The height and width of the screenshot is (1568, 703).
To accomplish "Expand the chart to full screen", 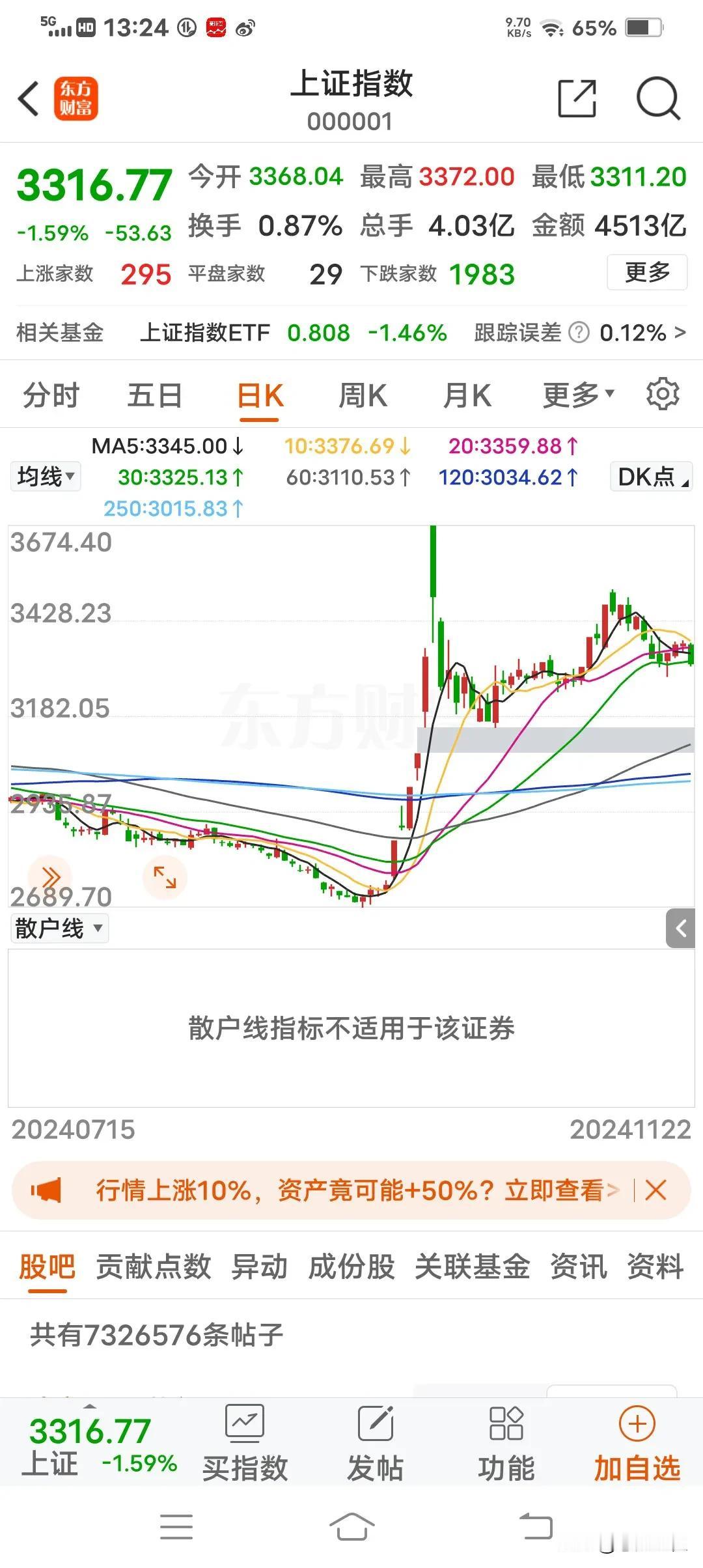I will [165, 877].
